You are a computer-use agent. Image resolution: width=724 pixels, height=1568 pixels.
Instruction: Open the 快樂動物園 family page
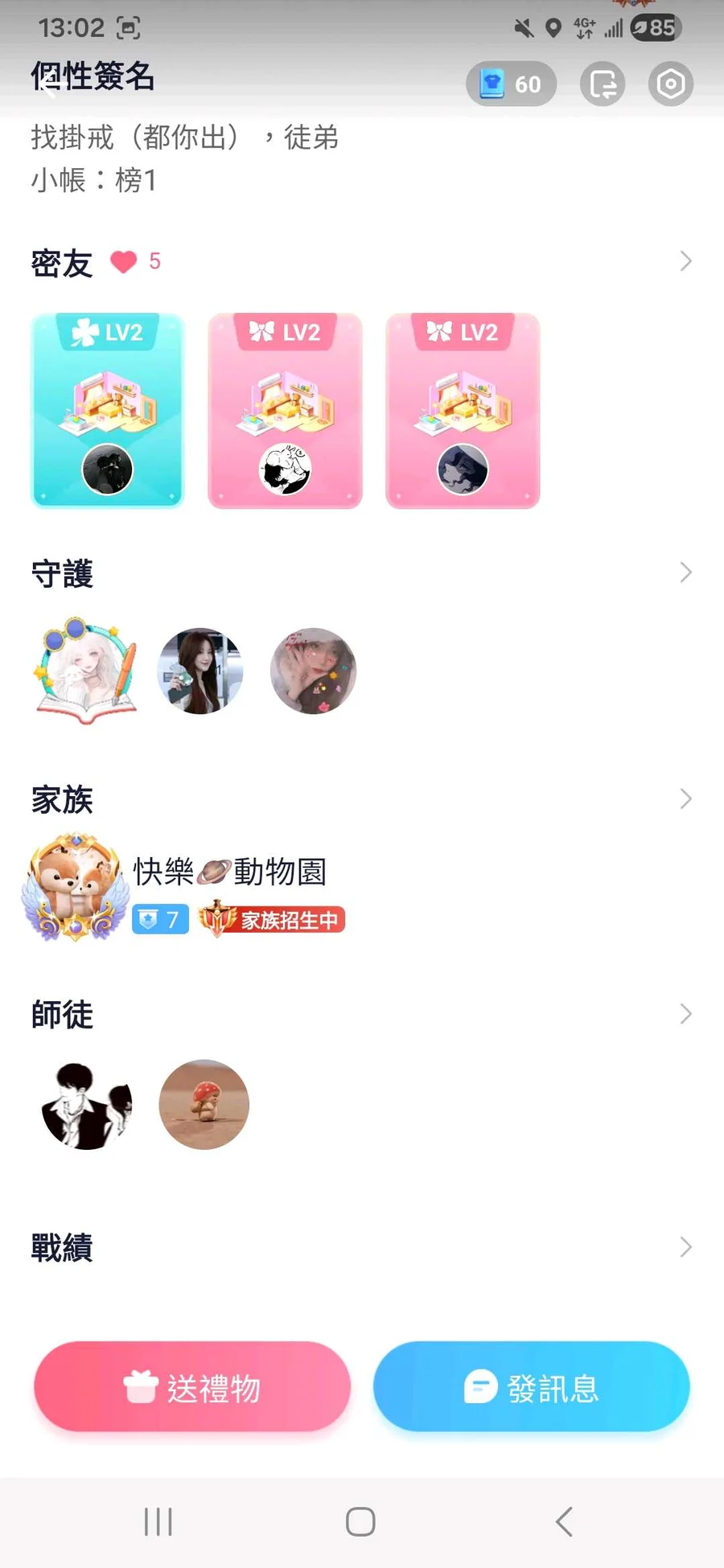(229, 872)
